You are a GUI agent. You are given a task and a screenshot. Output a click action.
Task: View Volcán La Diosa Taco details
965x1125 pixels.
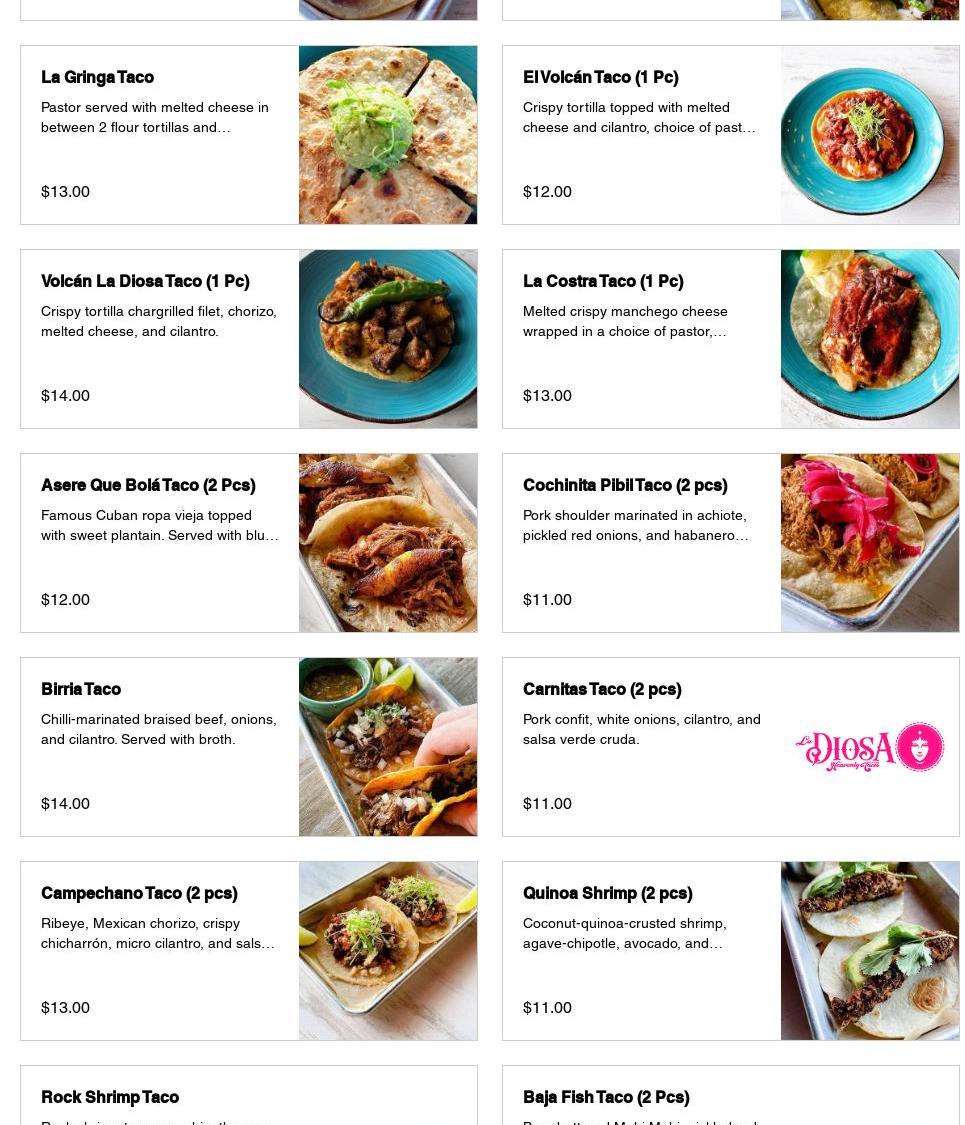248,339
